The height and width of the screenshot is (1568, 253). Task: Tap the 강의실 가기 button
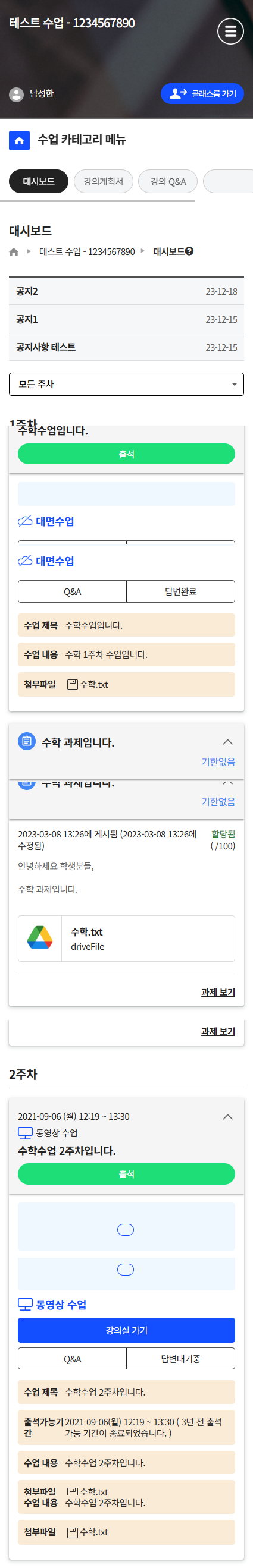click(126, 1331)
